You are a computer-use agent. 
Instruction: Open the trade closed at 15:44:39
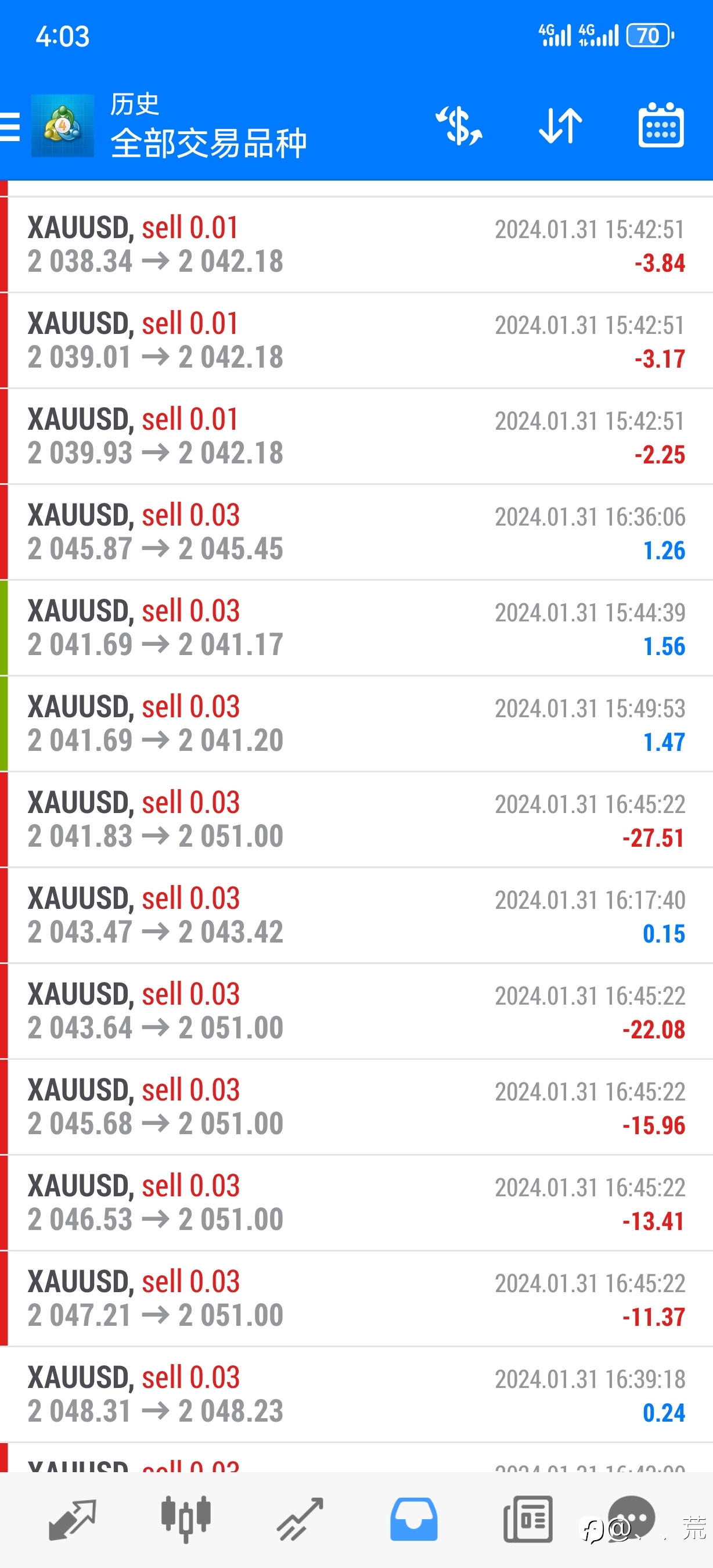click(x=356, y=628)
